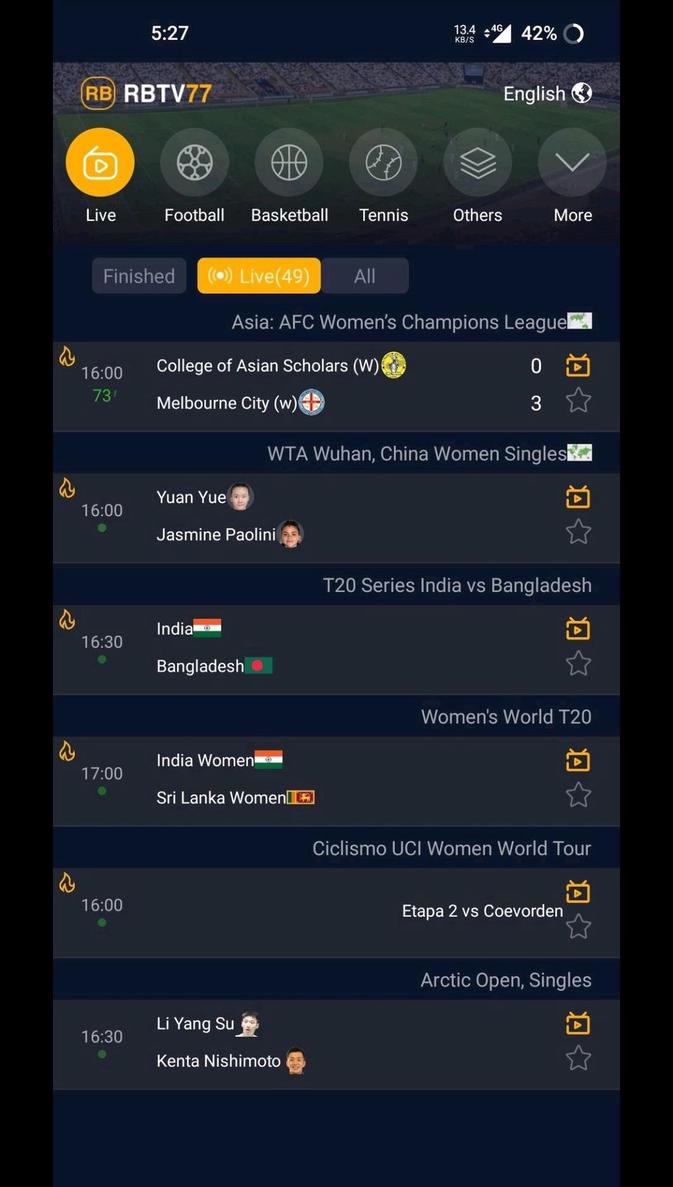
Task: Show the Others sports category
Action: click(477, 176)
